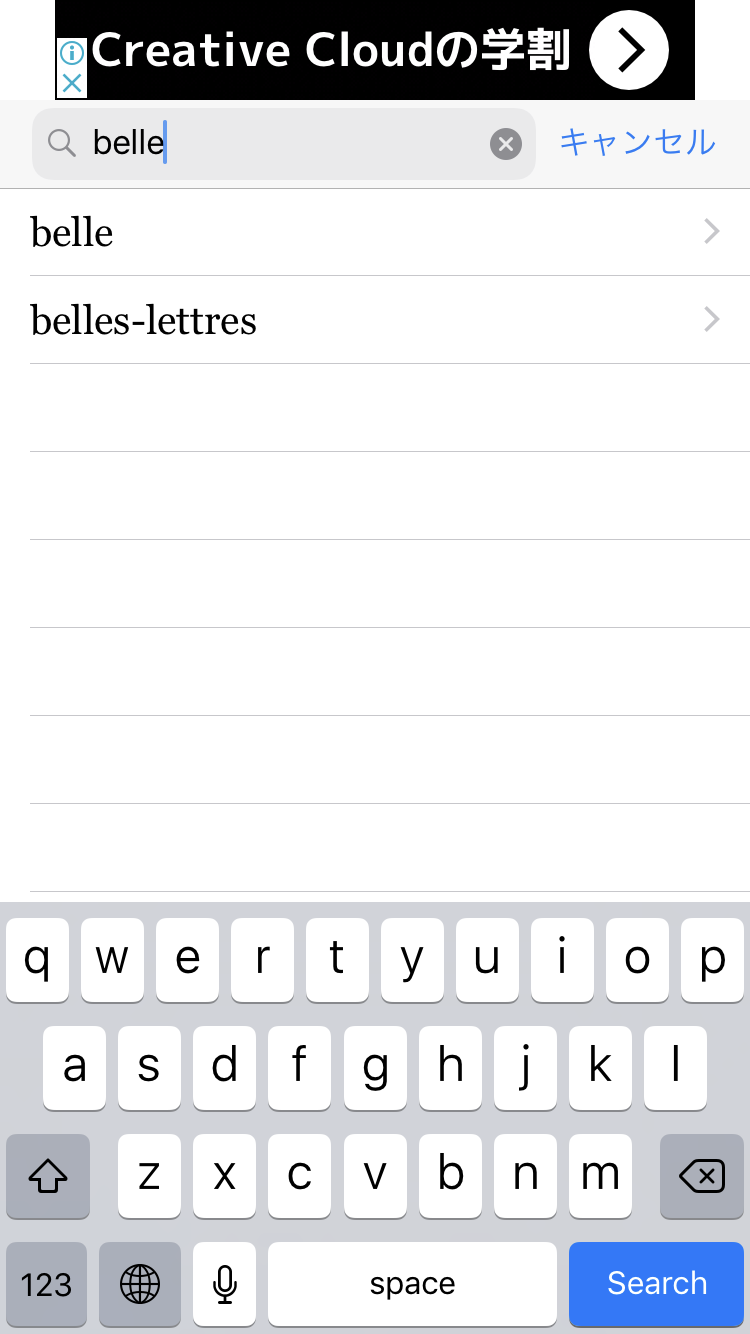This screenshot has height=1334, width=750.
Task: Switch to the 123 numeric keyboard
Action: [x=47, y=1283]
